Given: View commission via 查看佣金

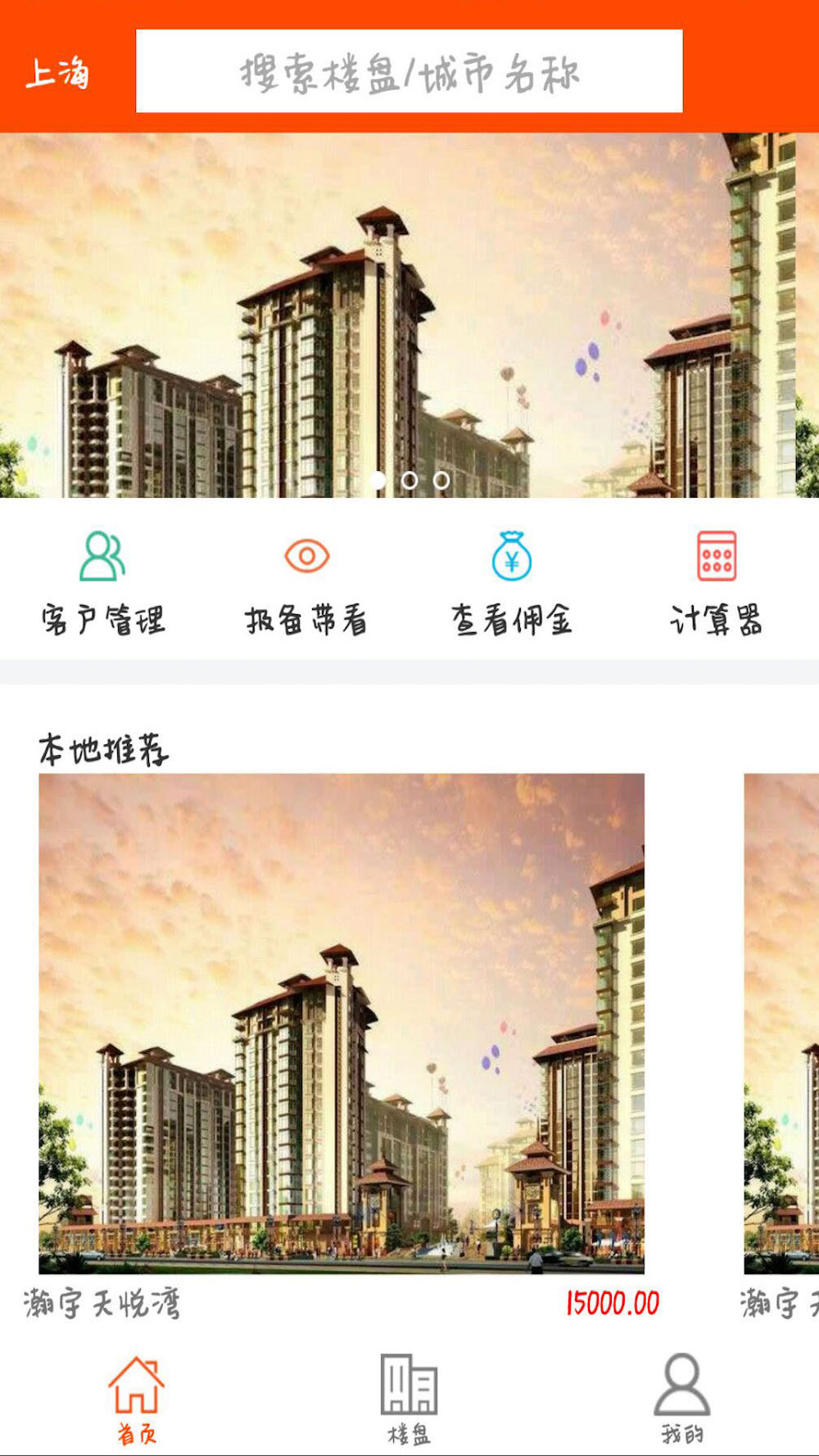Looking at the screenshot, I should (511, 583).
